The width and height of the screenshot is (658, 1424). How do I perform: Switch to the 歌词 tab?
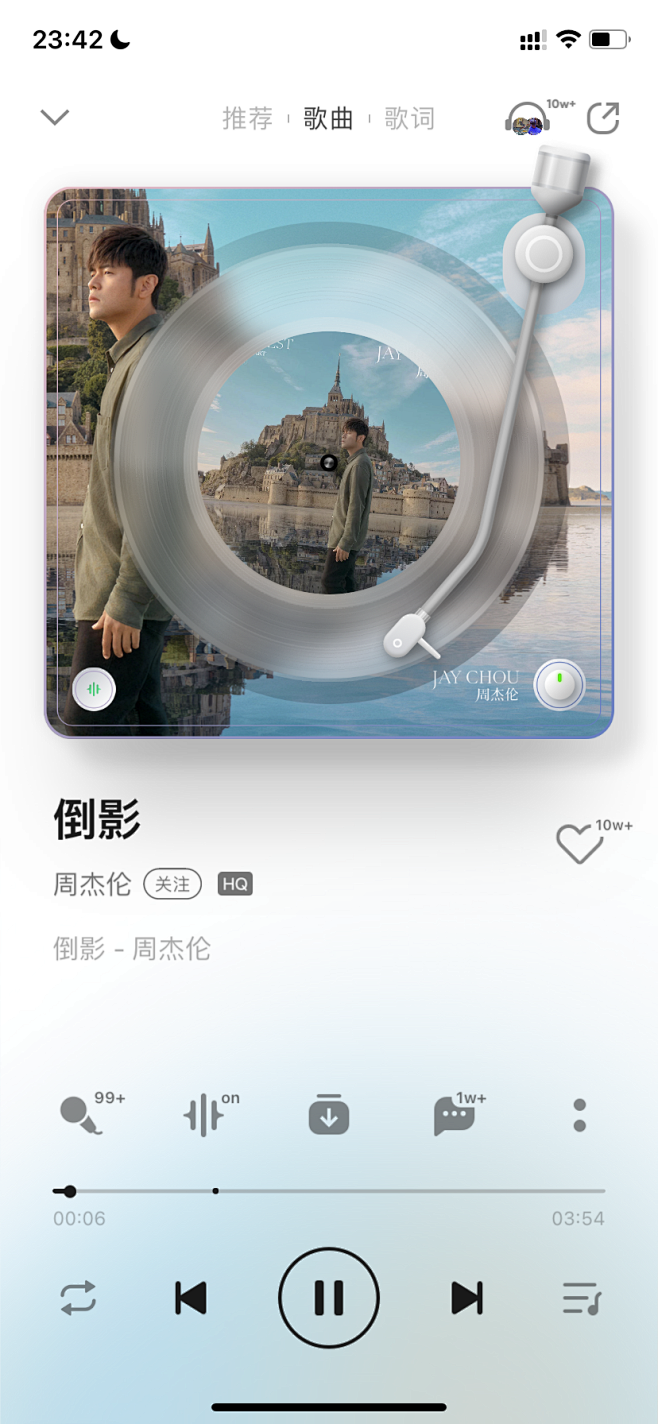click(409, 118)
